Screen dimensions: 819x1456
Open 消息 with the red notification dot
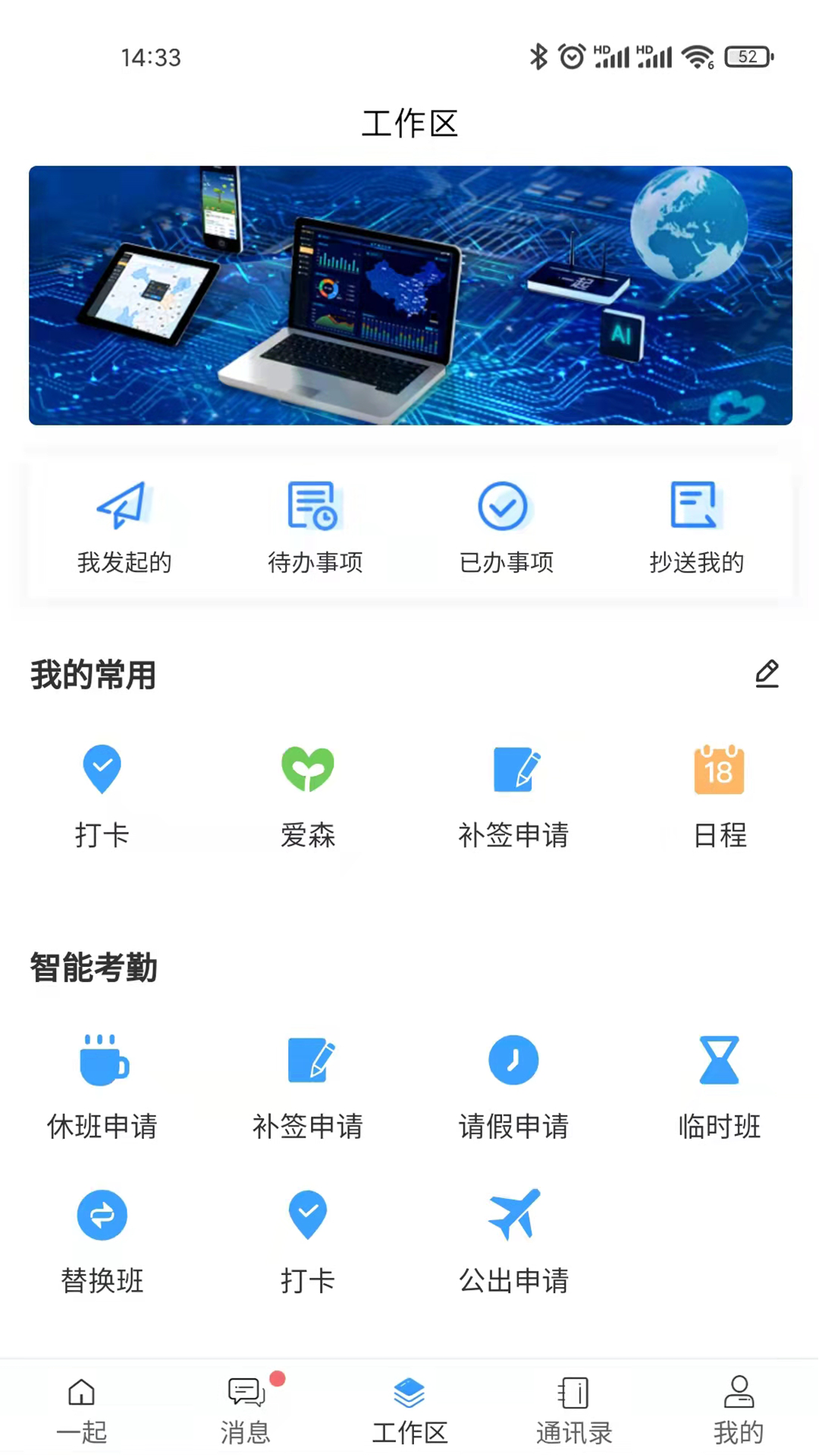point(246,1409)
